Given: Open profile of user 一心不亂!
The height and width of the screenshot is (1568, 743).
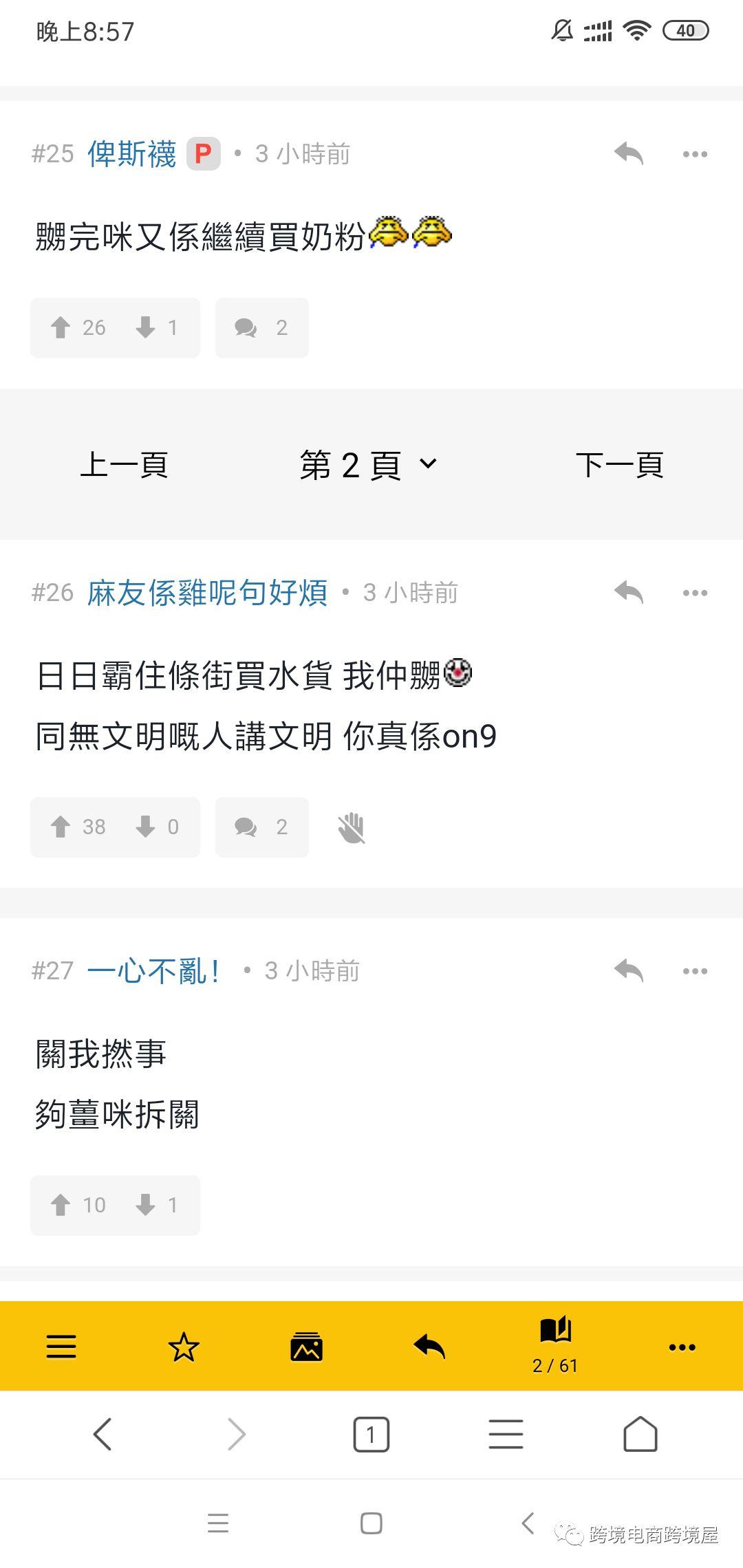Looking at the screenshot, I should tap(153, 971).
